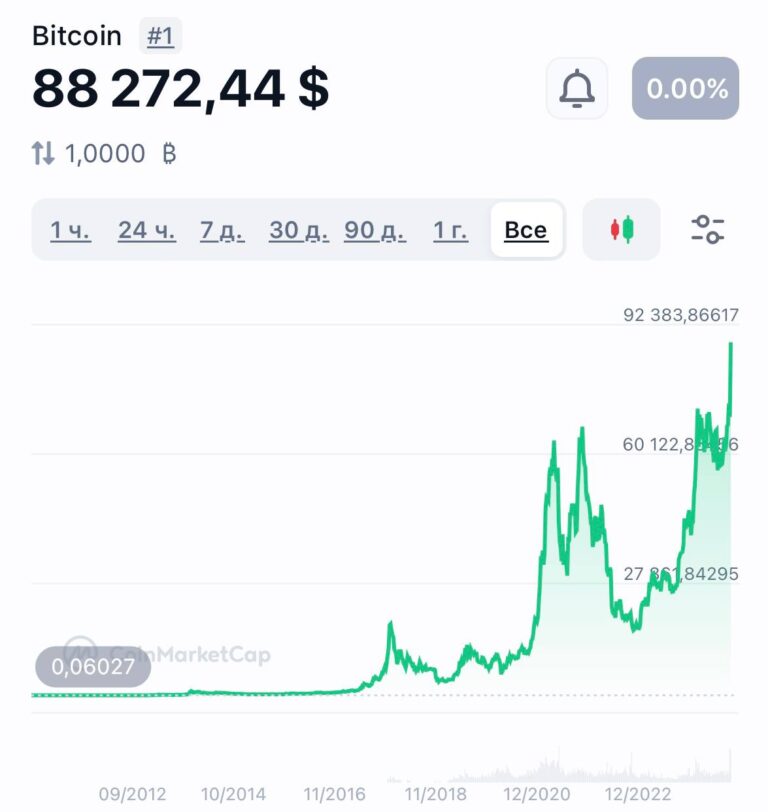768x812 pixels.
Task: Switch chart to 24 ч. range
Action: click(x=146, y=230)
